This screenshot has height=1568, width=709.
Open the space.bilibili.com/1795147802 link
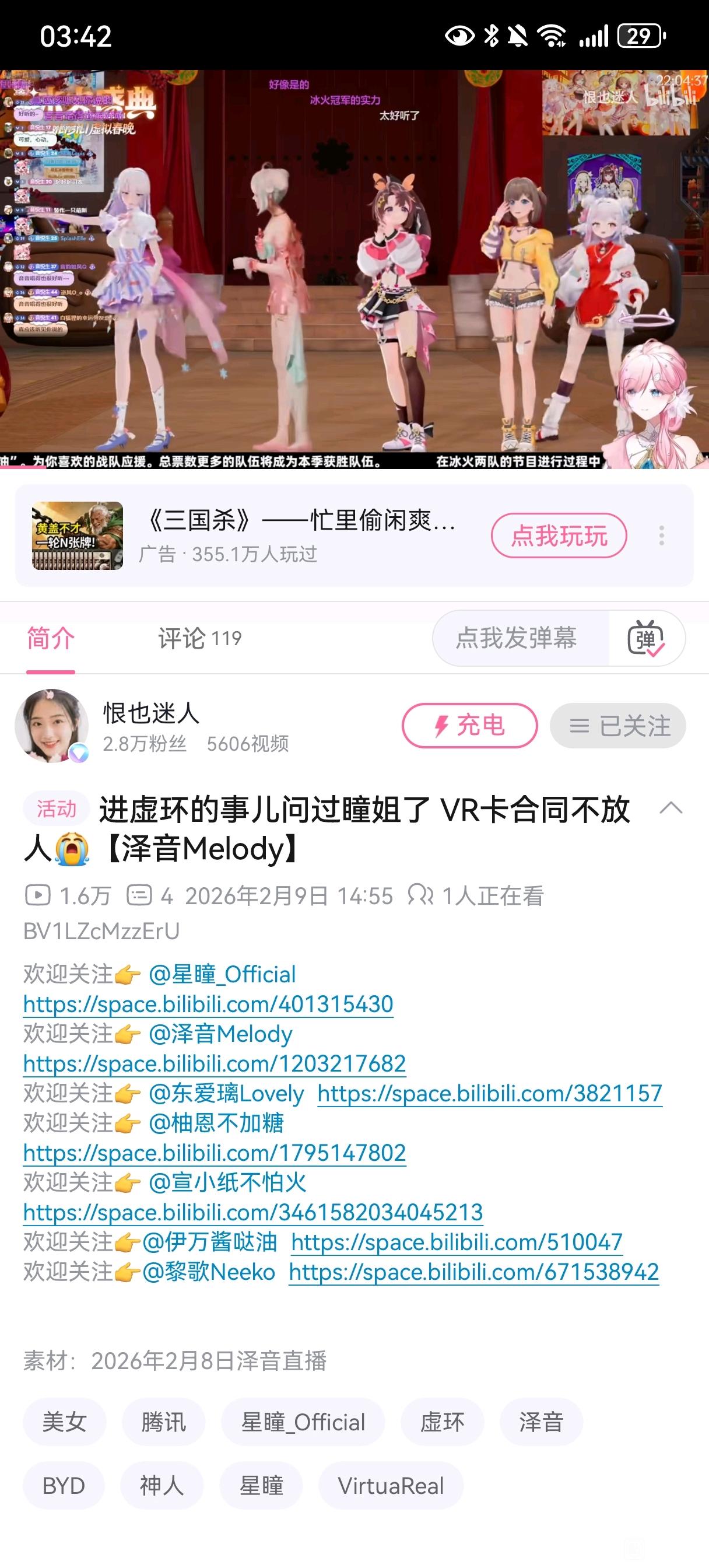click(214, 1152)
